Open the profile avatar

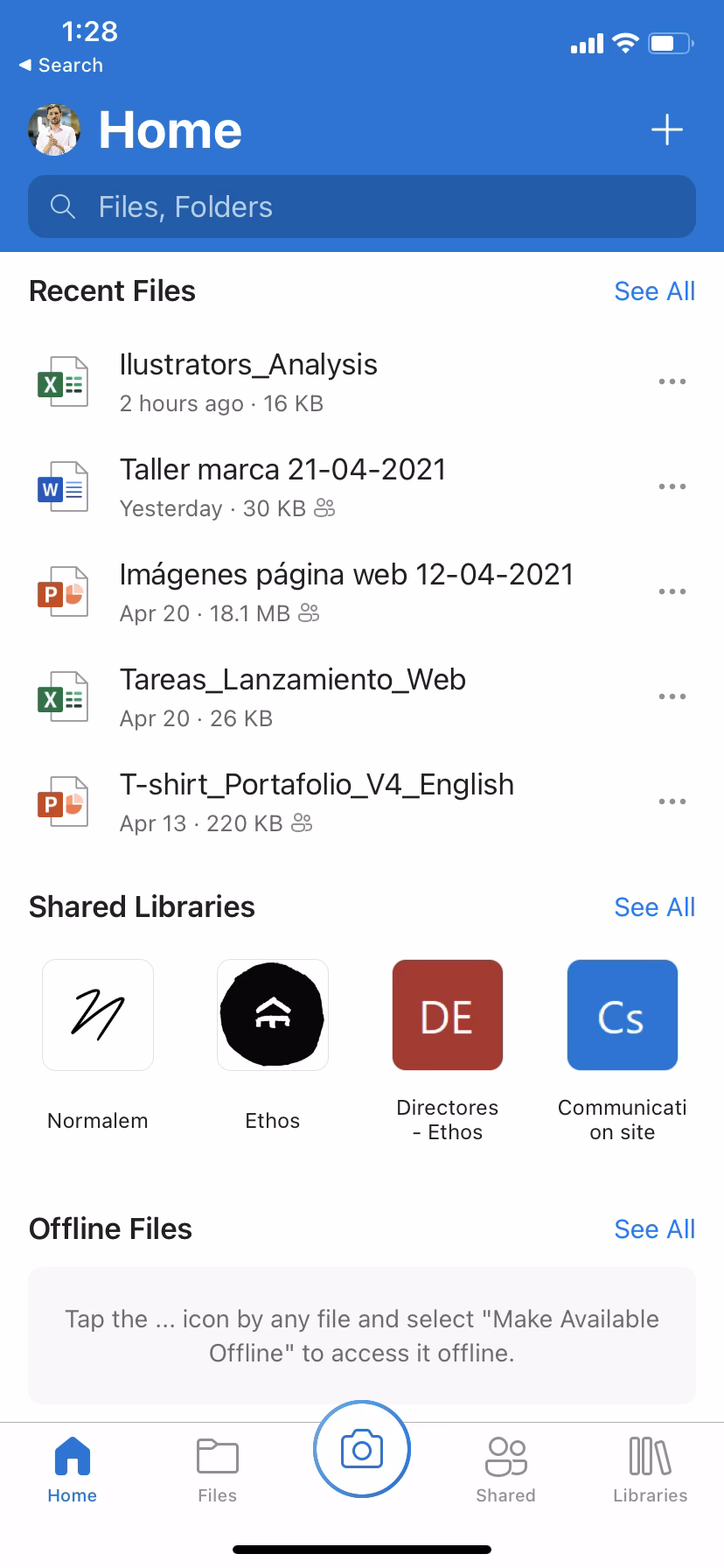pyautogui.click(x=54, y=130)
